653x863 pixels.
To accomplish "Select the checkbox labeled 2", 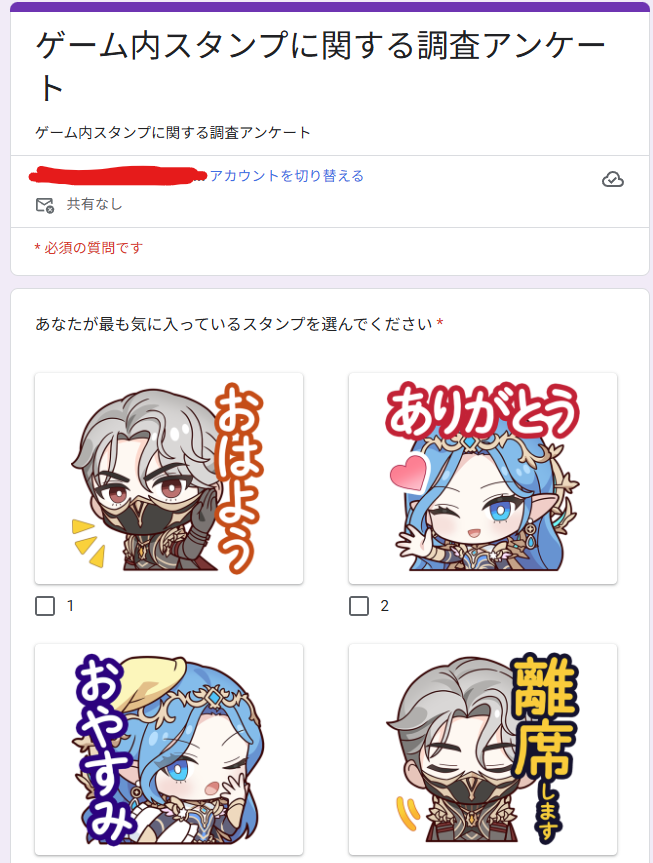I will click(359, 606).
